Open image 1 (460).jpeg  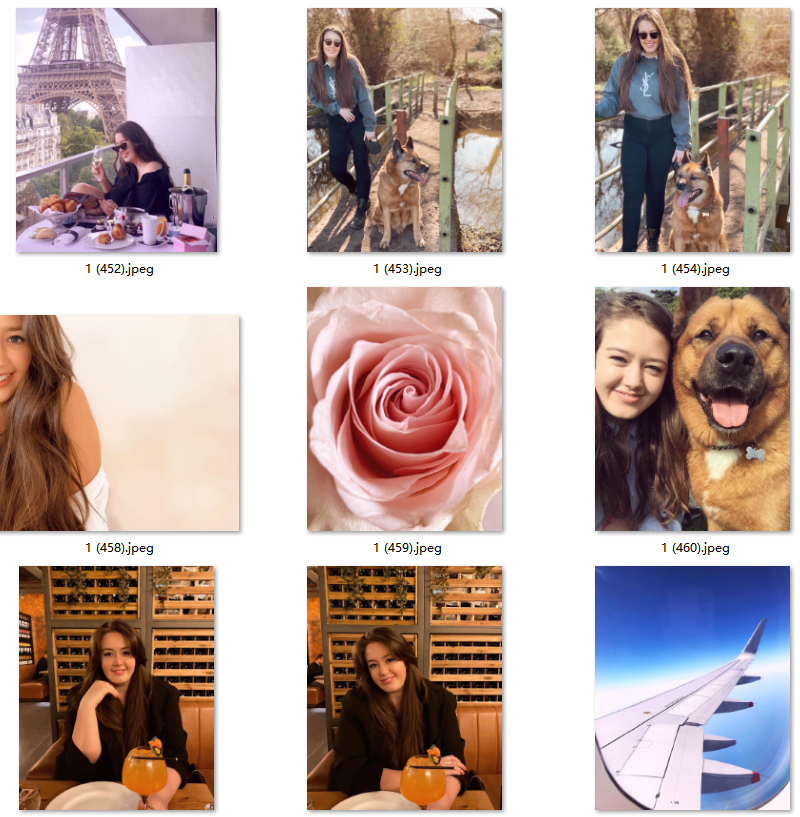pos(692,409)
